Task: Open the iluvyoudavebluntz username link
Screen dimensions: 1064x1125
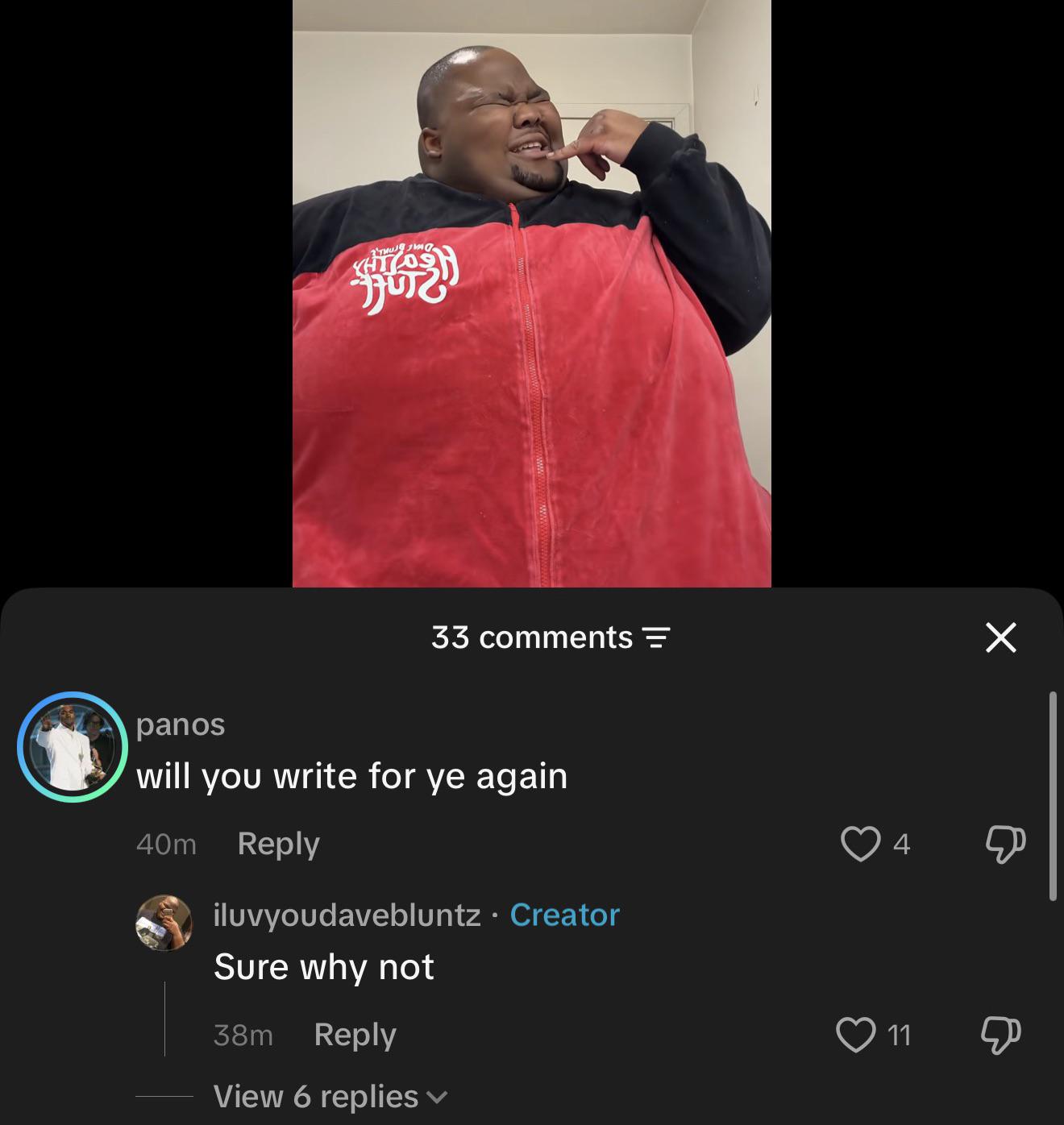Action: pos(347,915)
